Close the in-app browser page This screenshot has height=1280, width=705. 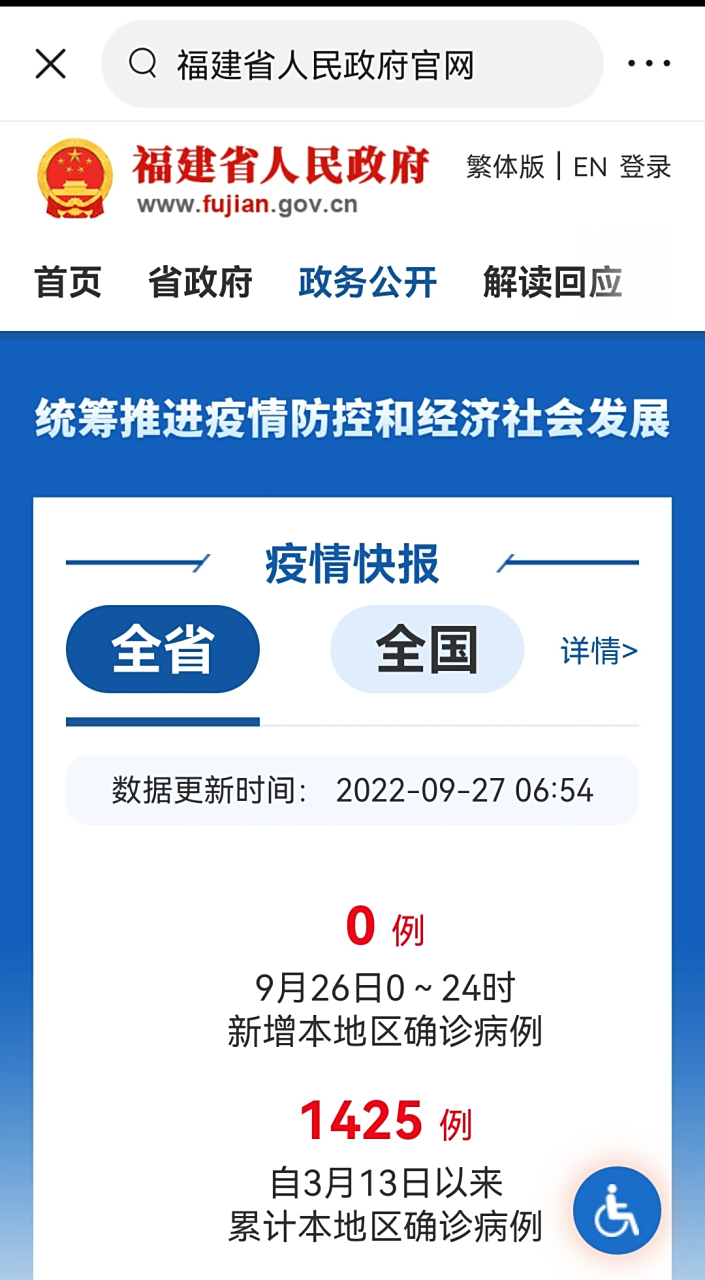[x=50, y=65]
